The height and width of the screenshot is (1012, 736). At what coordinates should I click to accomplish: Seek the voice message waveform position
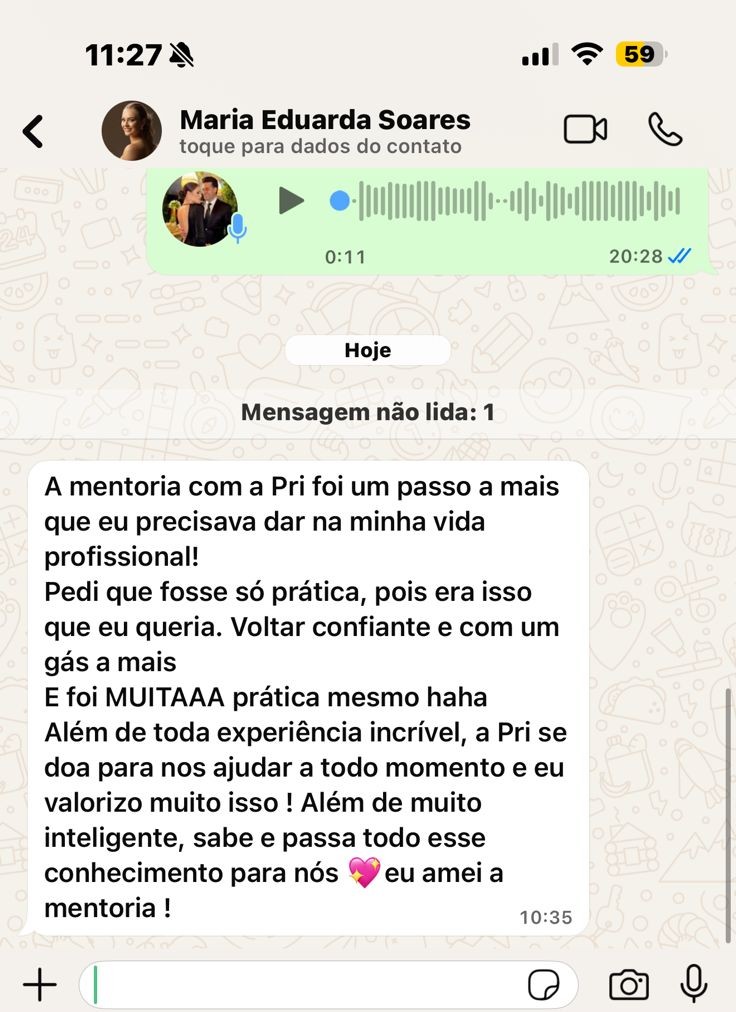click(x=518, y=201)
